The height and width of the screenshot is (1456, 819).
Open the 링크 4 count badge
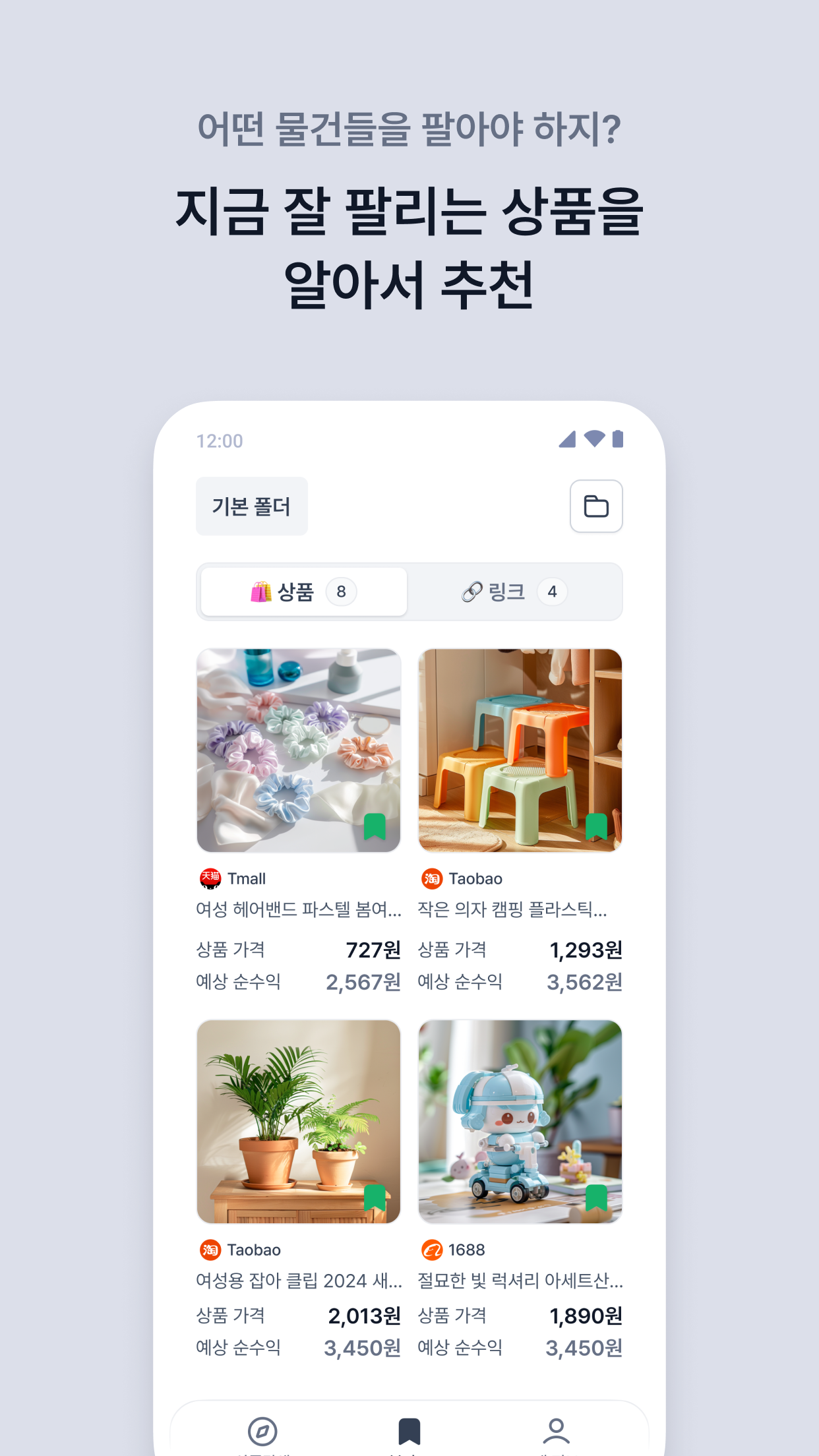pos(553,591)
